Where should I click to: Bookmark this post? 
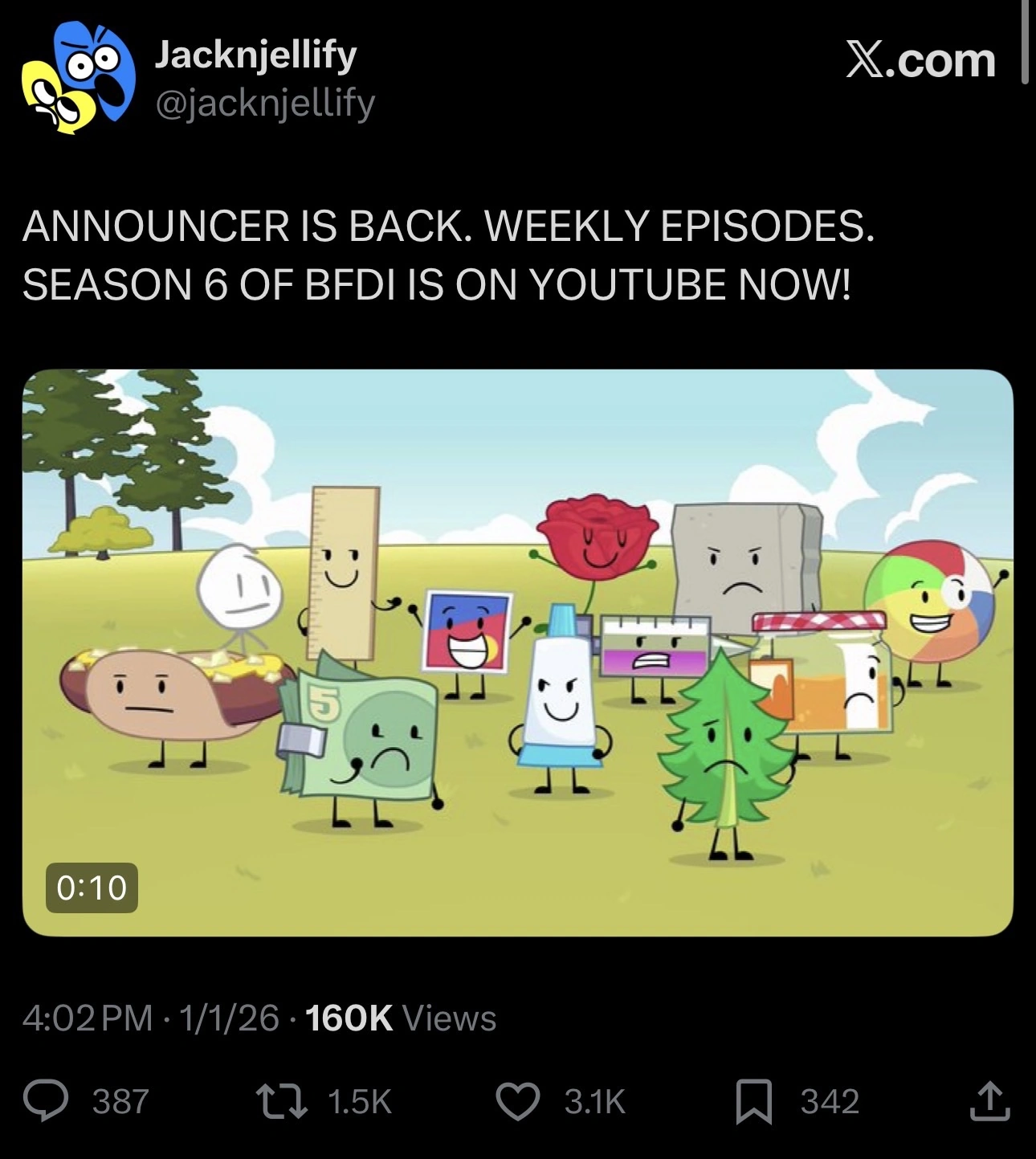753,1100
